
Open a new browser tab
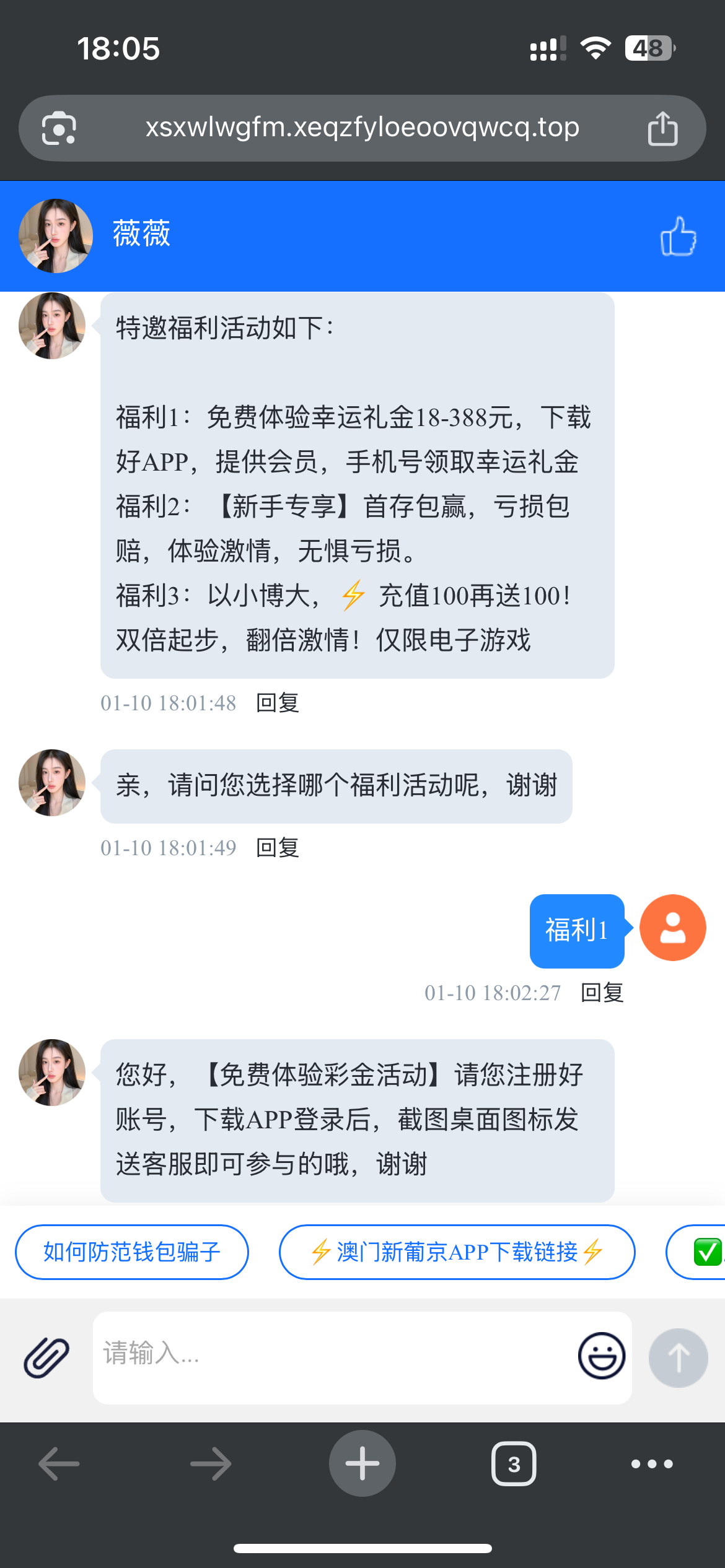[362, 1464]
